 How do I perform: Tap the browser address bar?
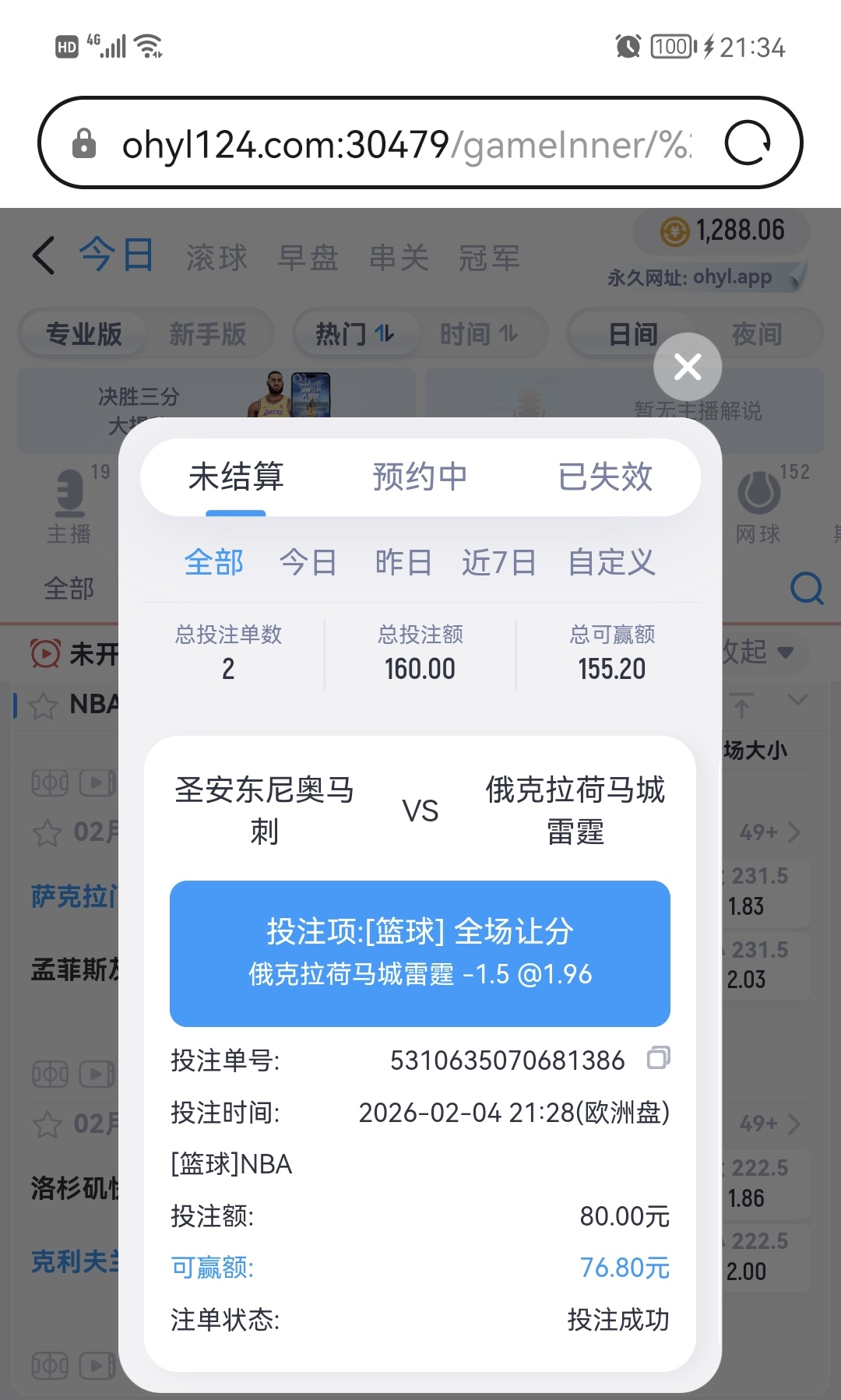(x=405, y=144)
